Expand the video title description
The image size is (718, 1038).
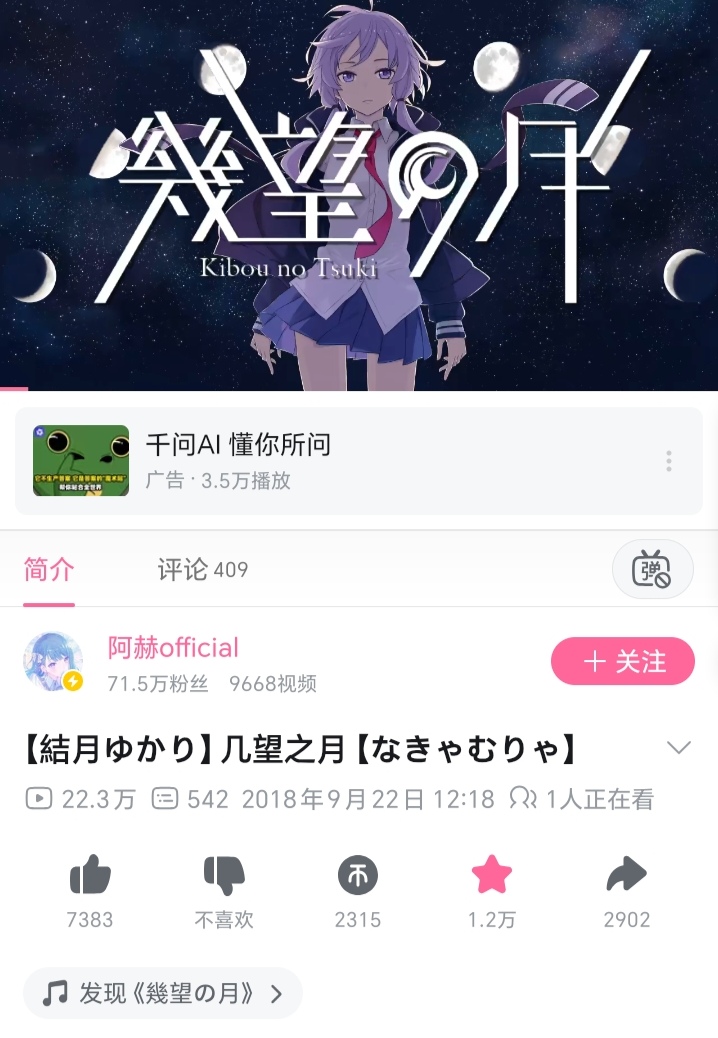click(679, 748)
